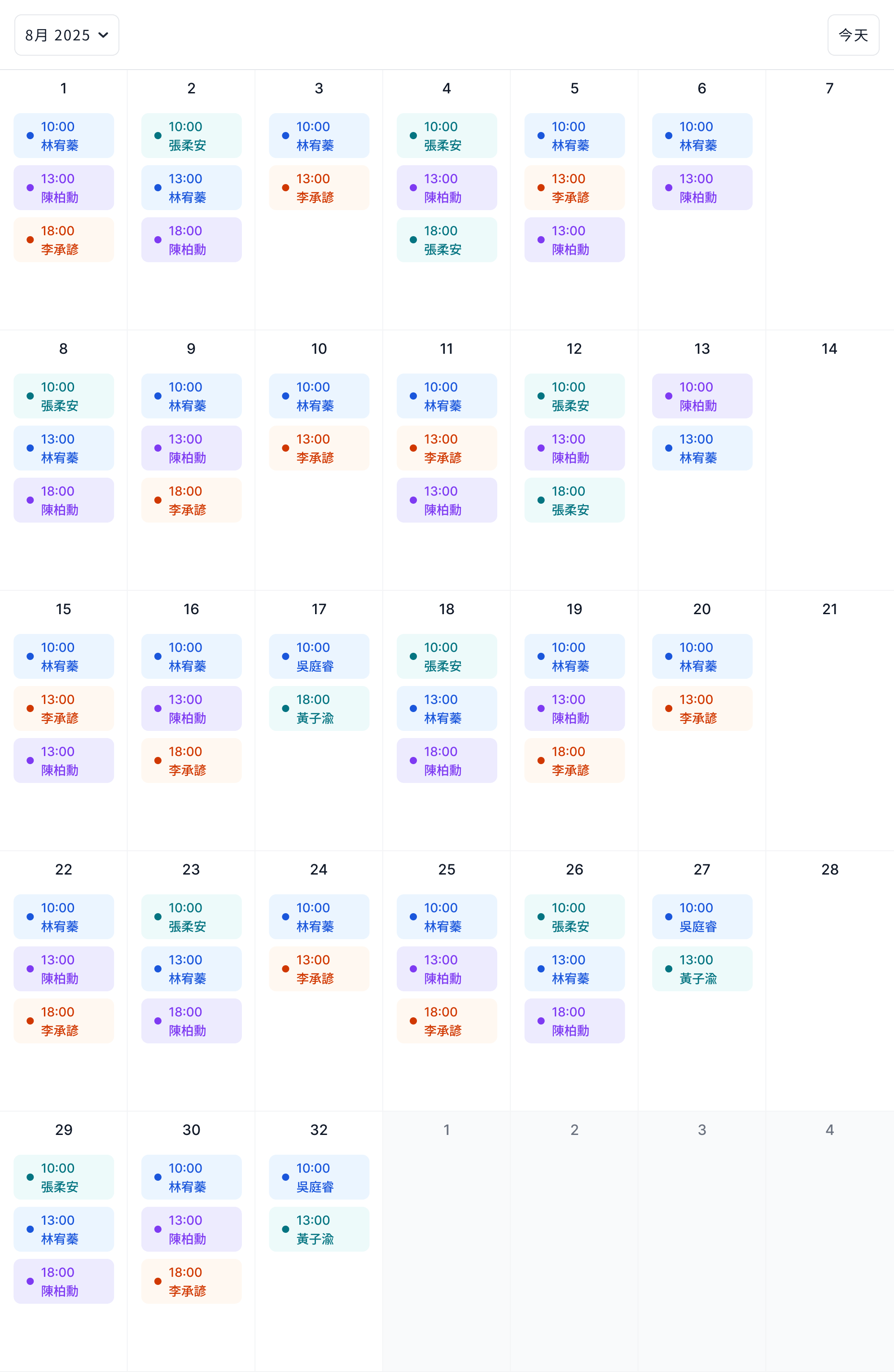
Task: Open 18:00 李承諺 event on the 1st
Action: pos(63,240)
